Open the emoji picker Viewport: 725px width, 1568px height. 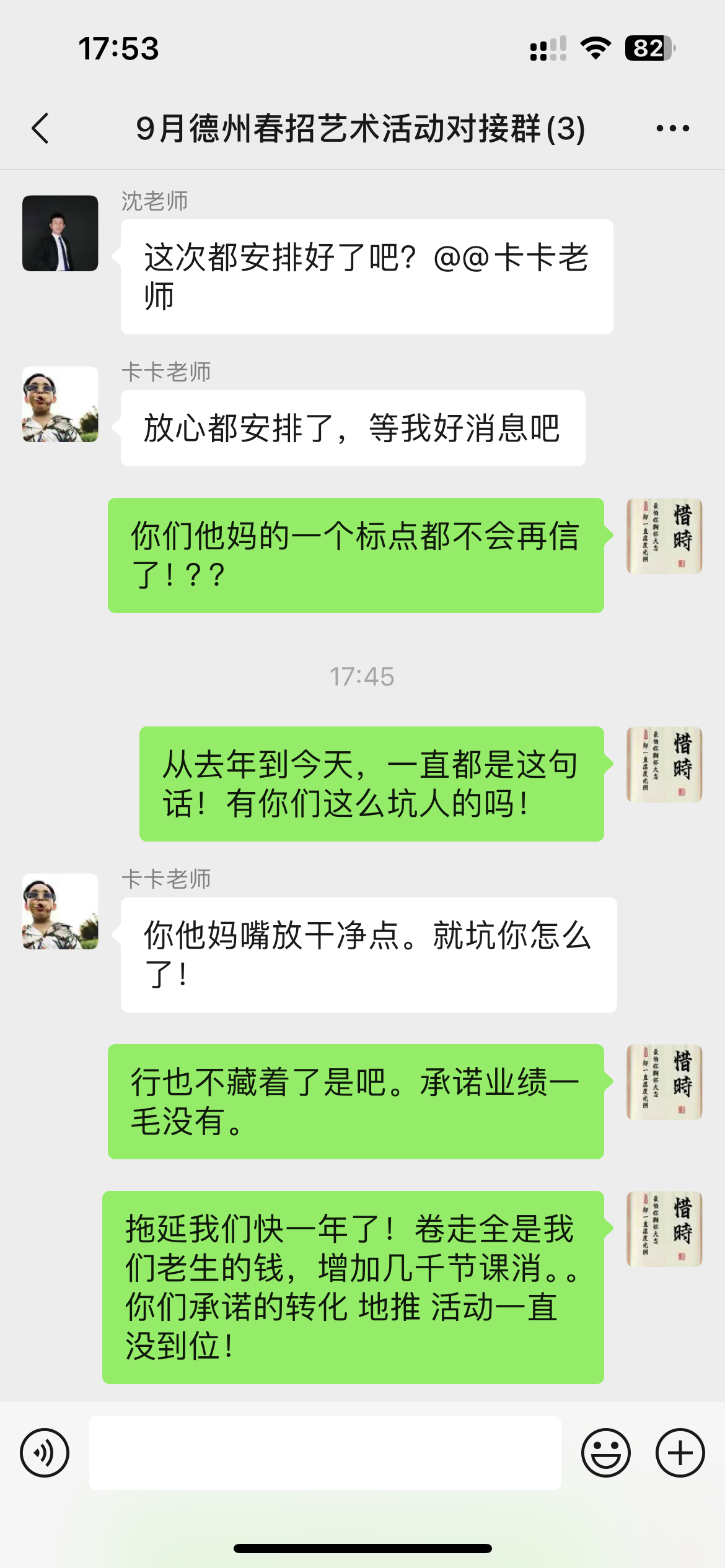605,1453
